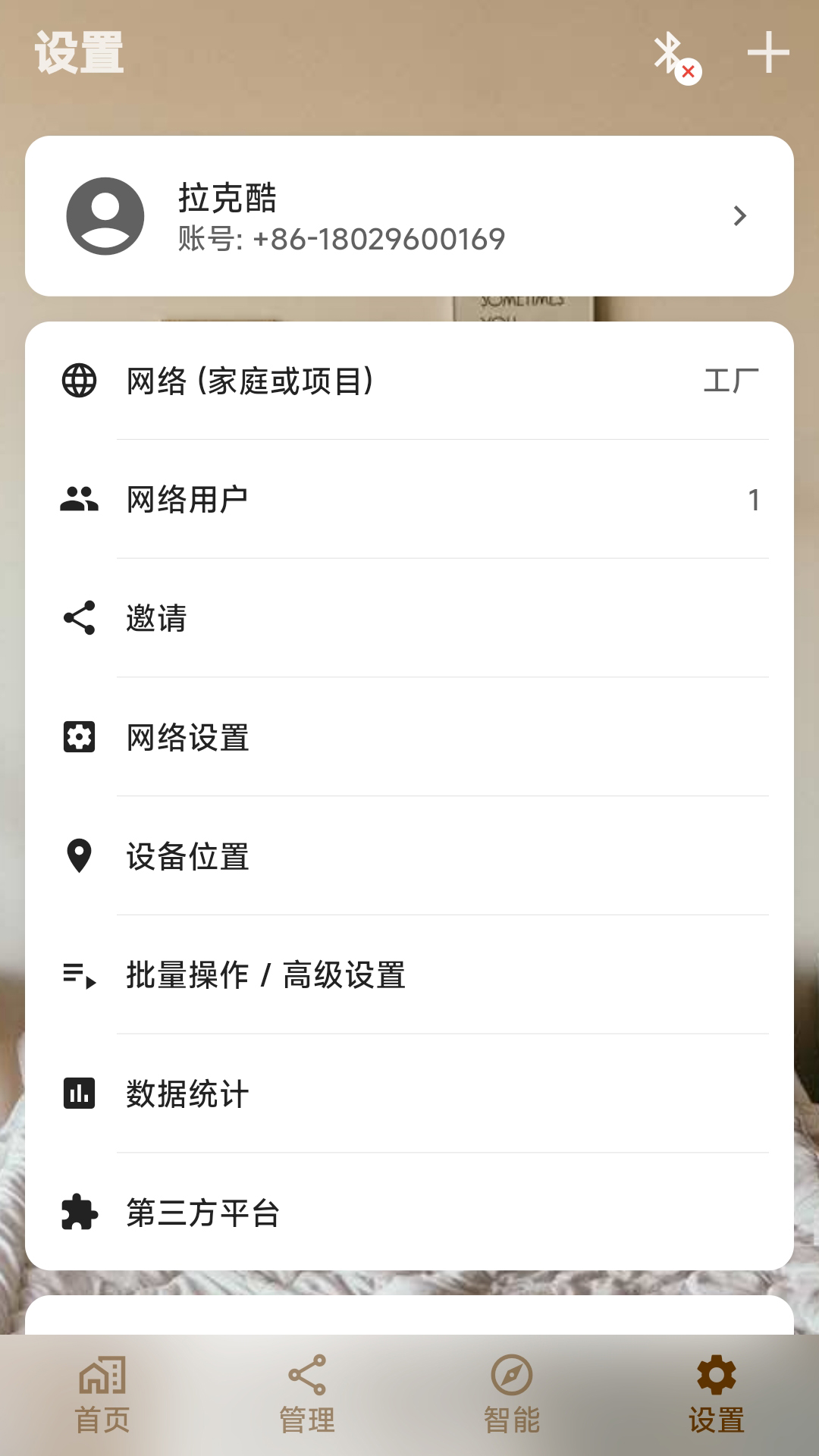Tap the 网络设置 gear icon
The height and width of the screenshot is (1456, 819).
tap(78, 736)
